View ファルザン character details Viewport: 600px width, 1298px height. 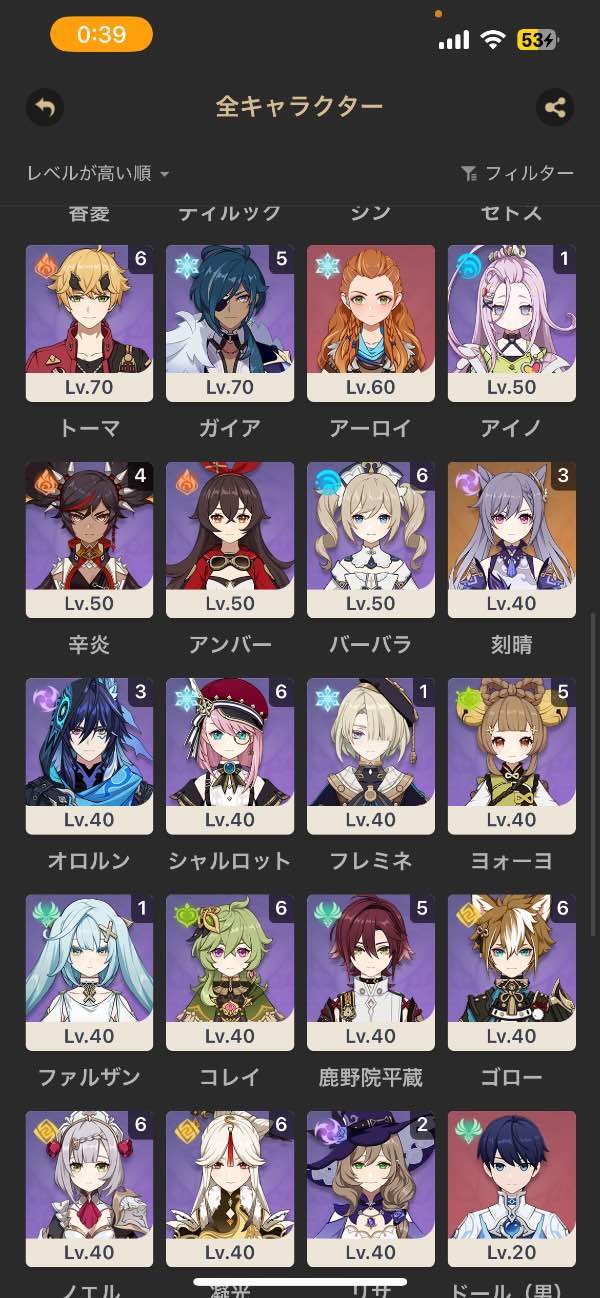(x=89, y=971)
